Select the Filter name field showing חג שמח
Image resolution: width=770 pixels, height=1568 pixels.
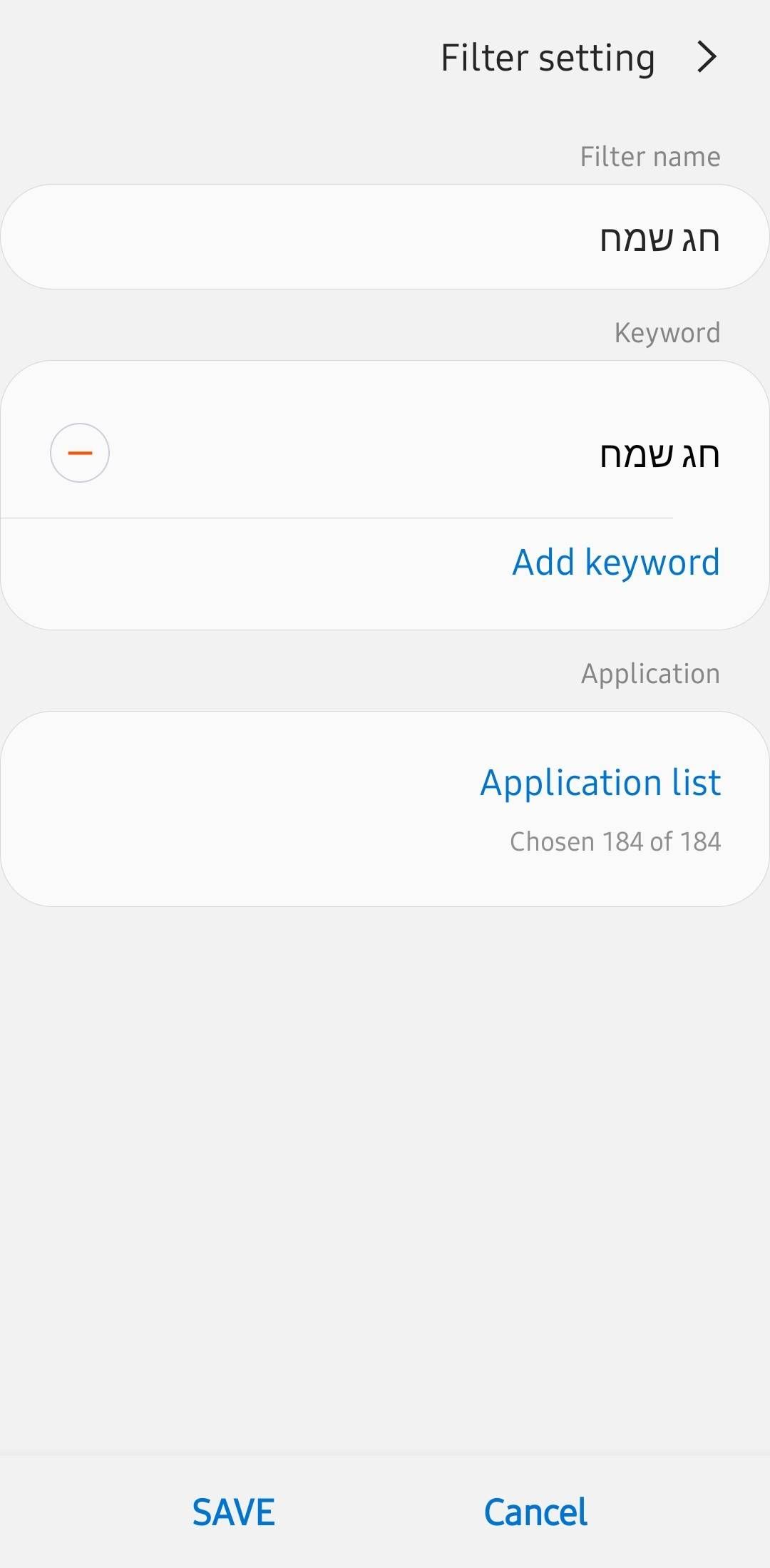(385, 237)
